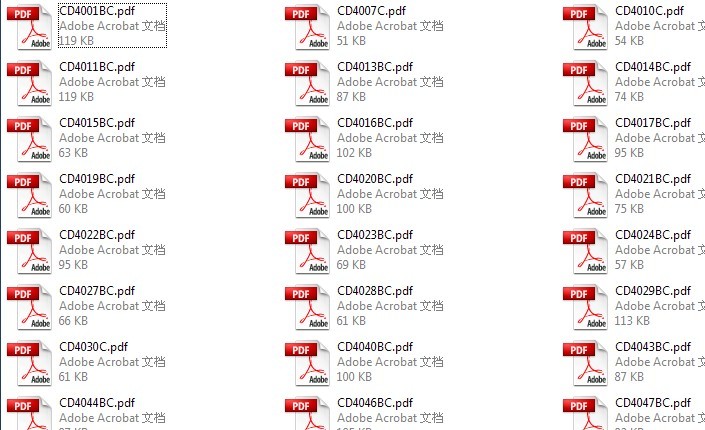Open CD4016BC.pdf document
705x430 pixels.
pyautogui.click(x=375, y=123)
